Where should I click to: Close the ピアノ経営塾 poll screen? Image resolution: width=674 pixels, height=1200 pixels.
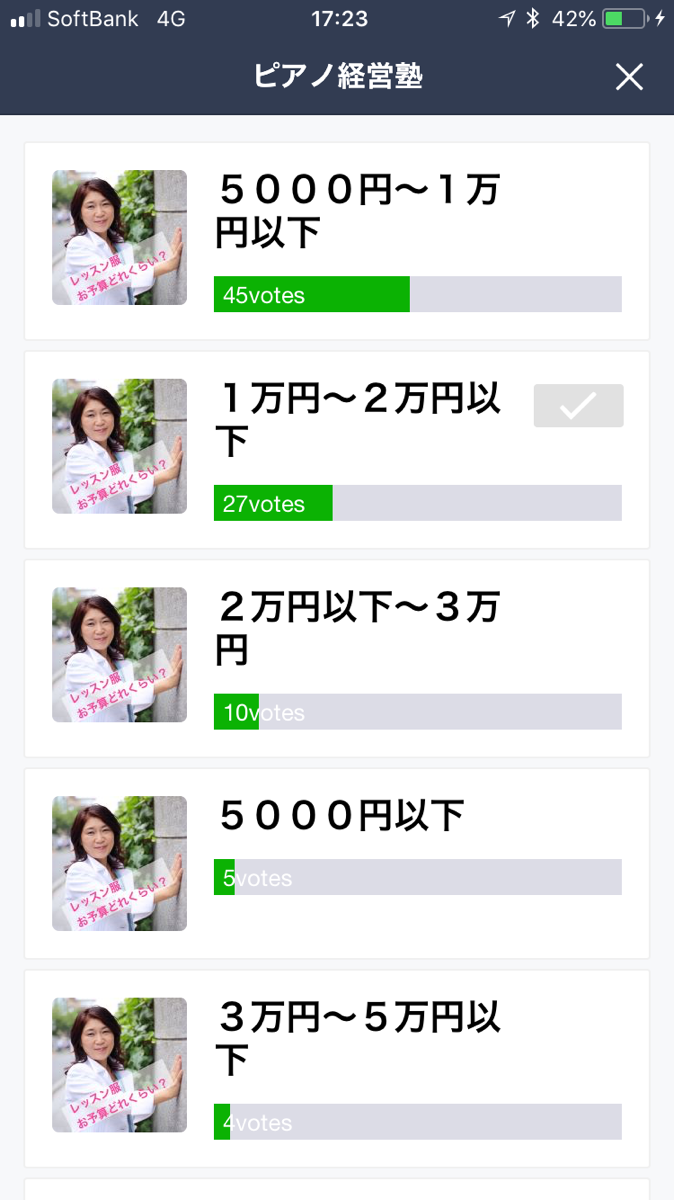629,77
